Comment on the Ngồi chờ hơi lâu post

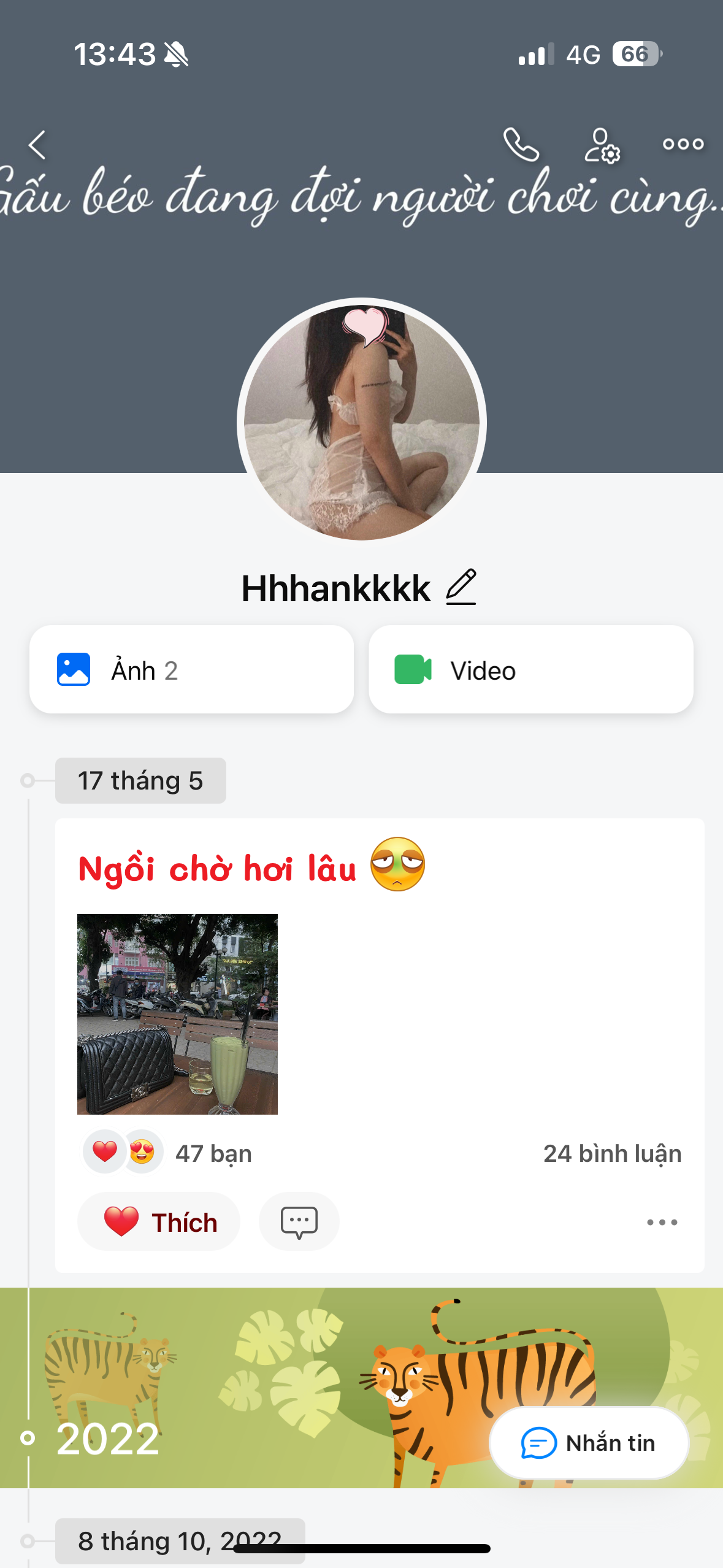click(299, 1221)
